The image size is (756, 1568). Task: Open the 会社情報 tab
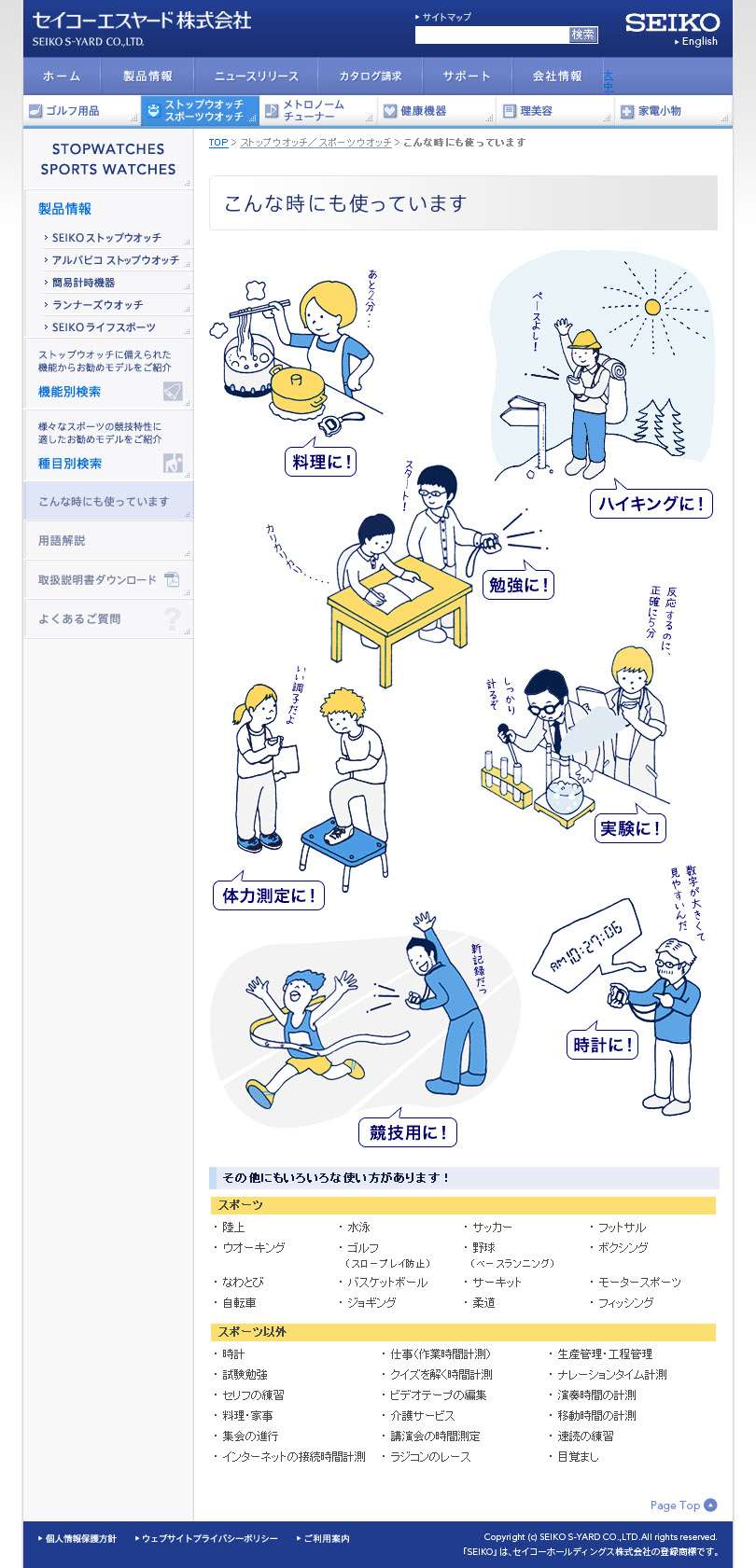click(x=557, y=76)
